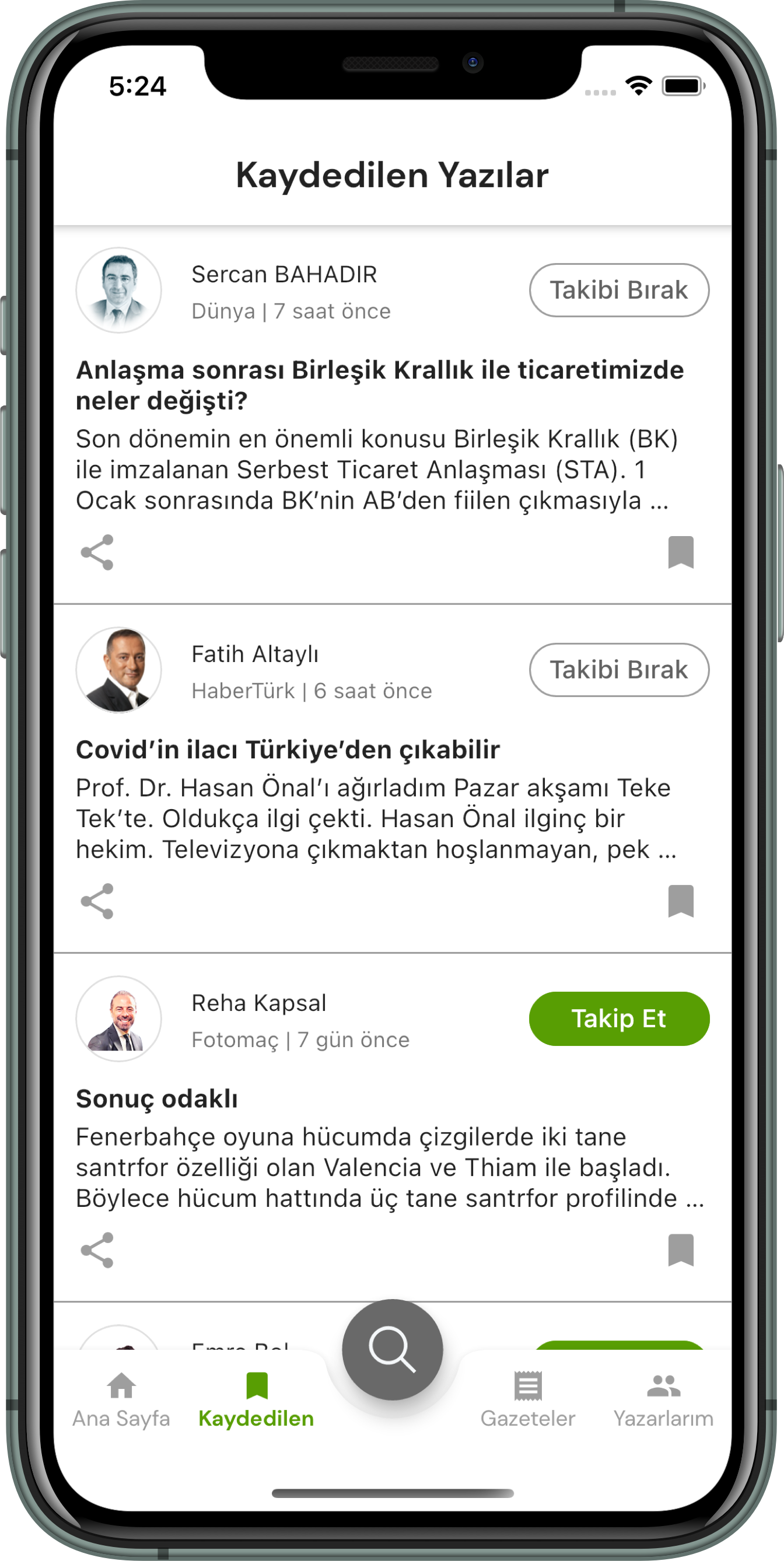Open Sercan BAHADIR's profile photo
The height and width of the screenshot is (1561, 784).
click(x=119, y=291)
